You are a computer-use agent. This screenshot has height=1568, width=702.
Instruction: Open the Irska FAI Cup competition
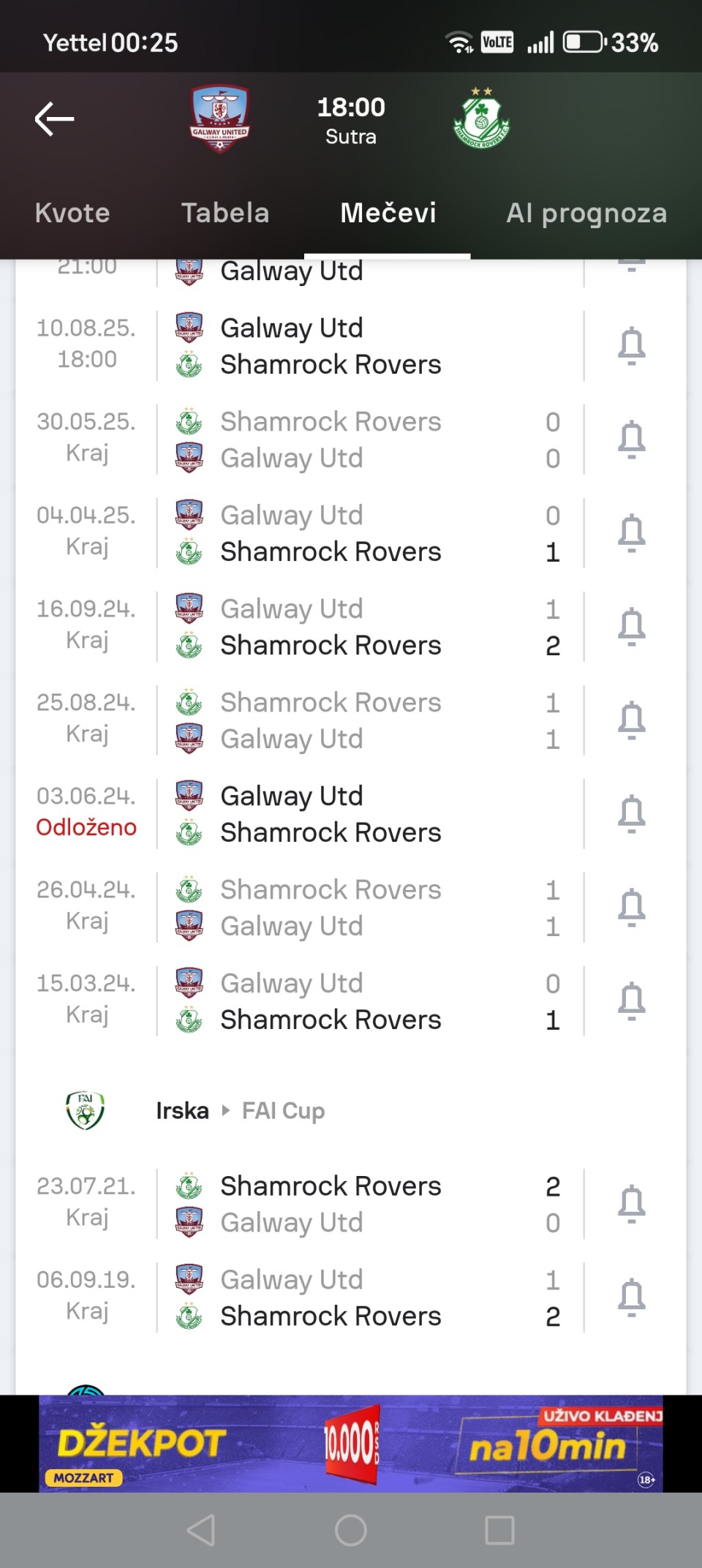(240, 1111)
